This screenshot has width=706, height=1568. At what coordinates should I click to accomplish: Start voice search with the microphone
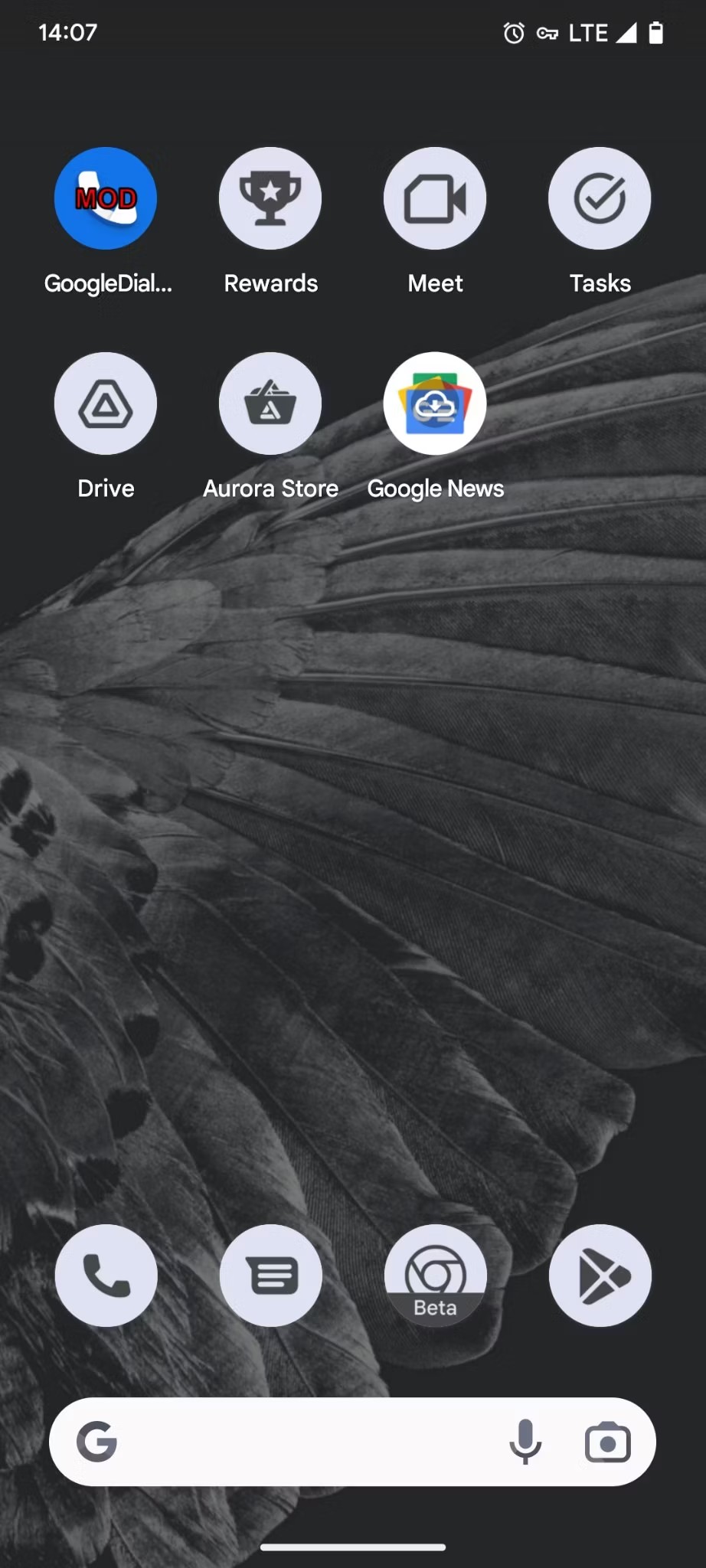pos(525,1442)
